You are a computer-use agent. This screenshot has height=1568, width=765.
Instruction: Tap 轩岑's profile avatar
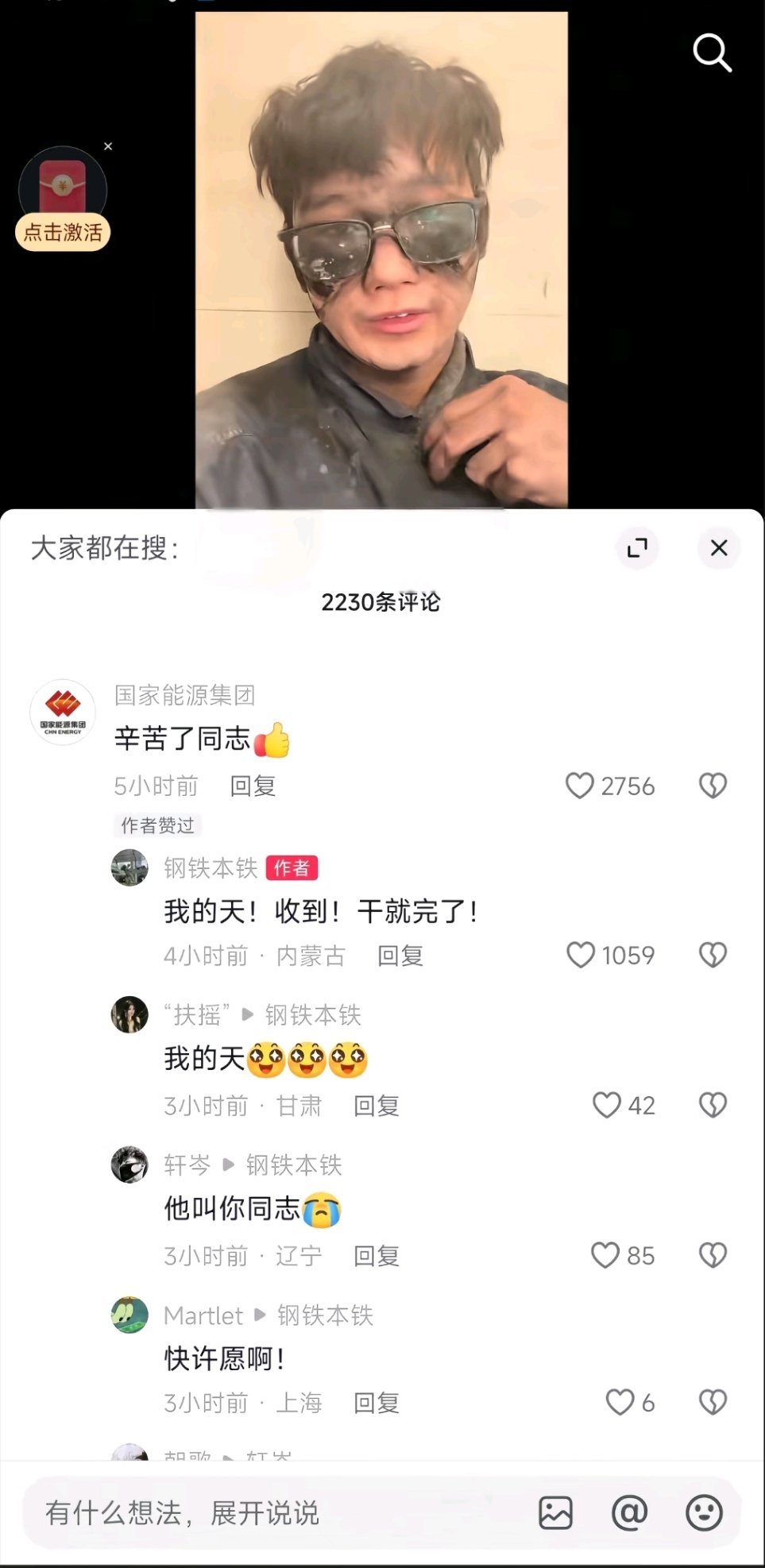point(129,1164)
